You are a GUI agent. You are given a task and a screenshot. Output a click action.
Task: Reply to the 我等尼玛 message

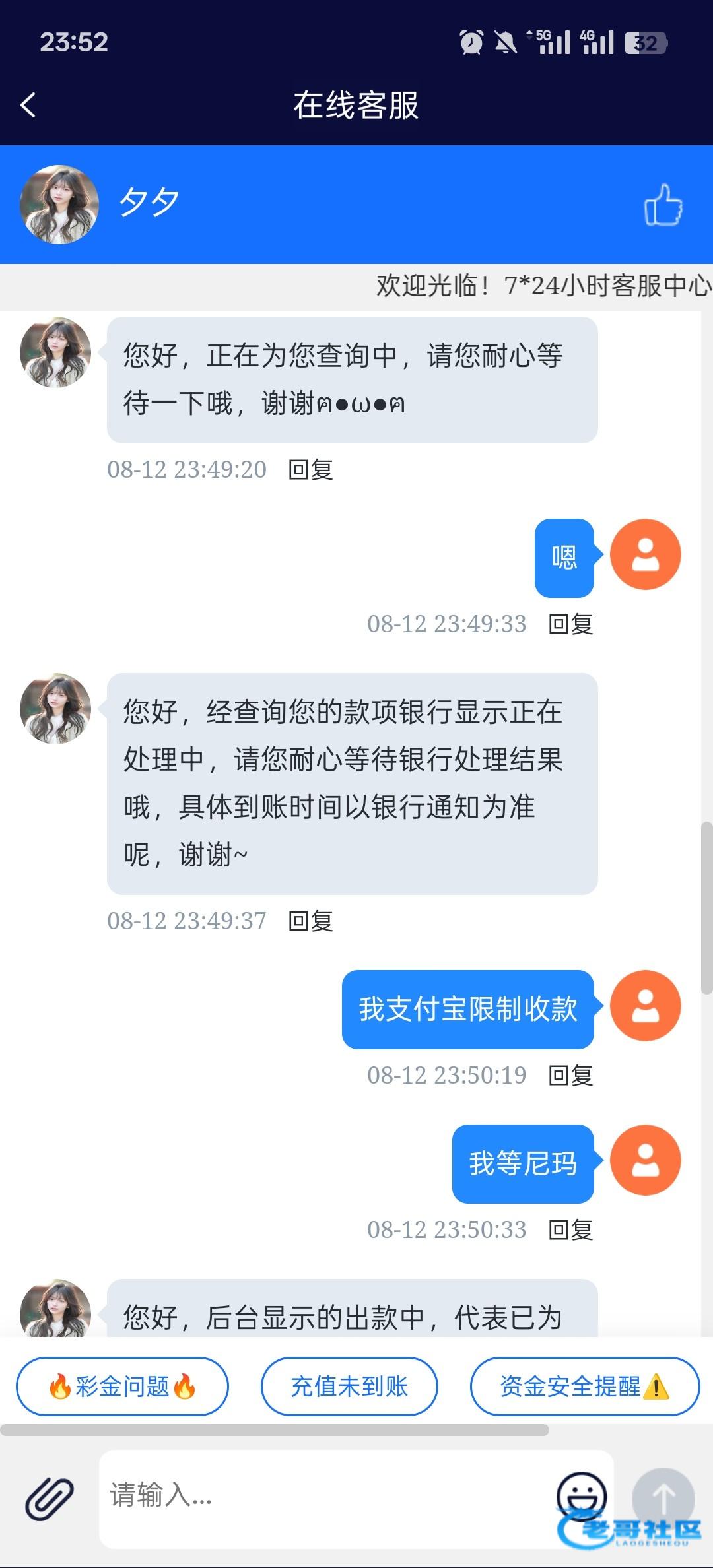click(x=570, y=1230)
